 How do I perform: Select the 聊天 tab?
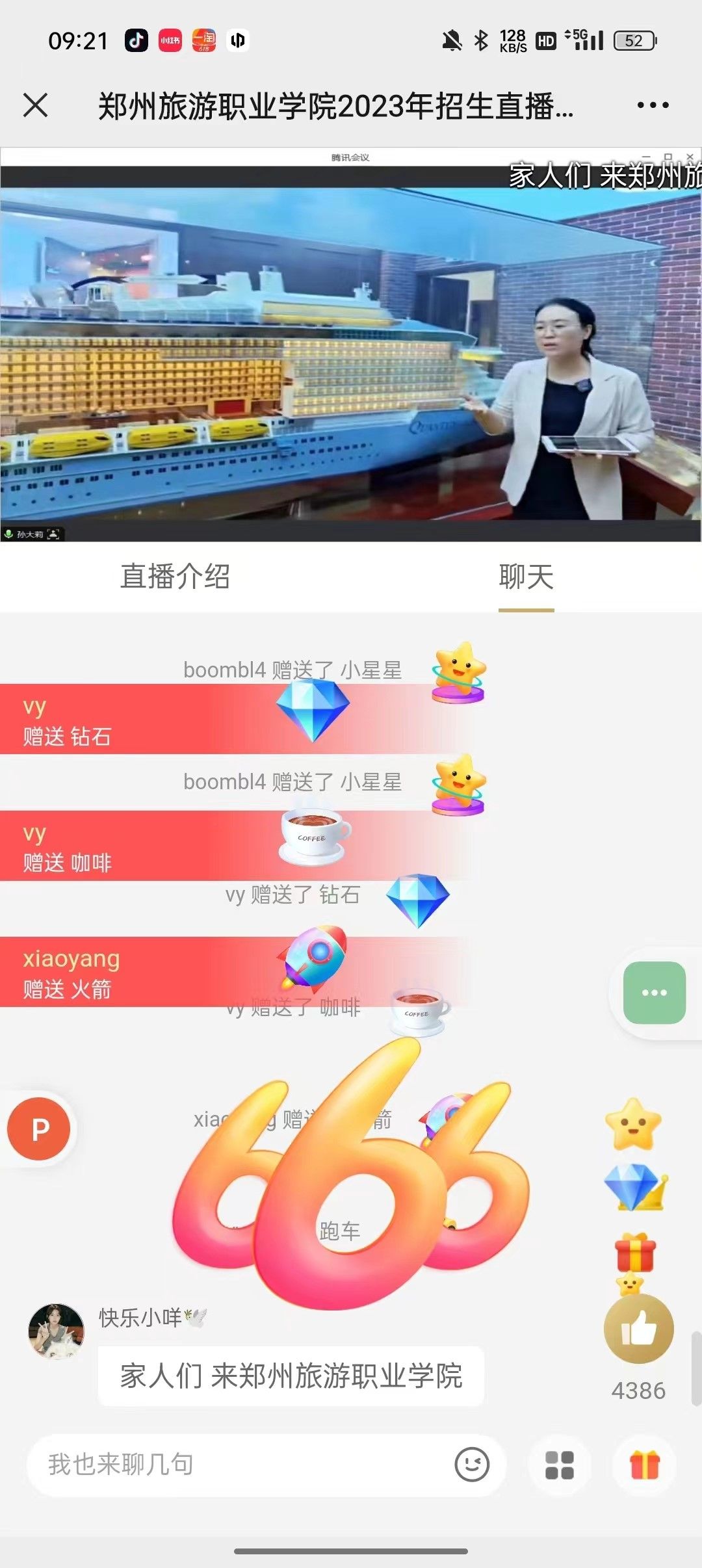tap(526, 577)
